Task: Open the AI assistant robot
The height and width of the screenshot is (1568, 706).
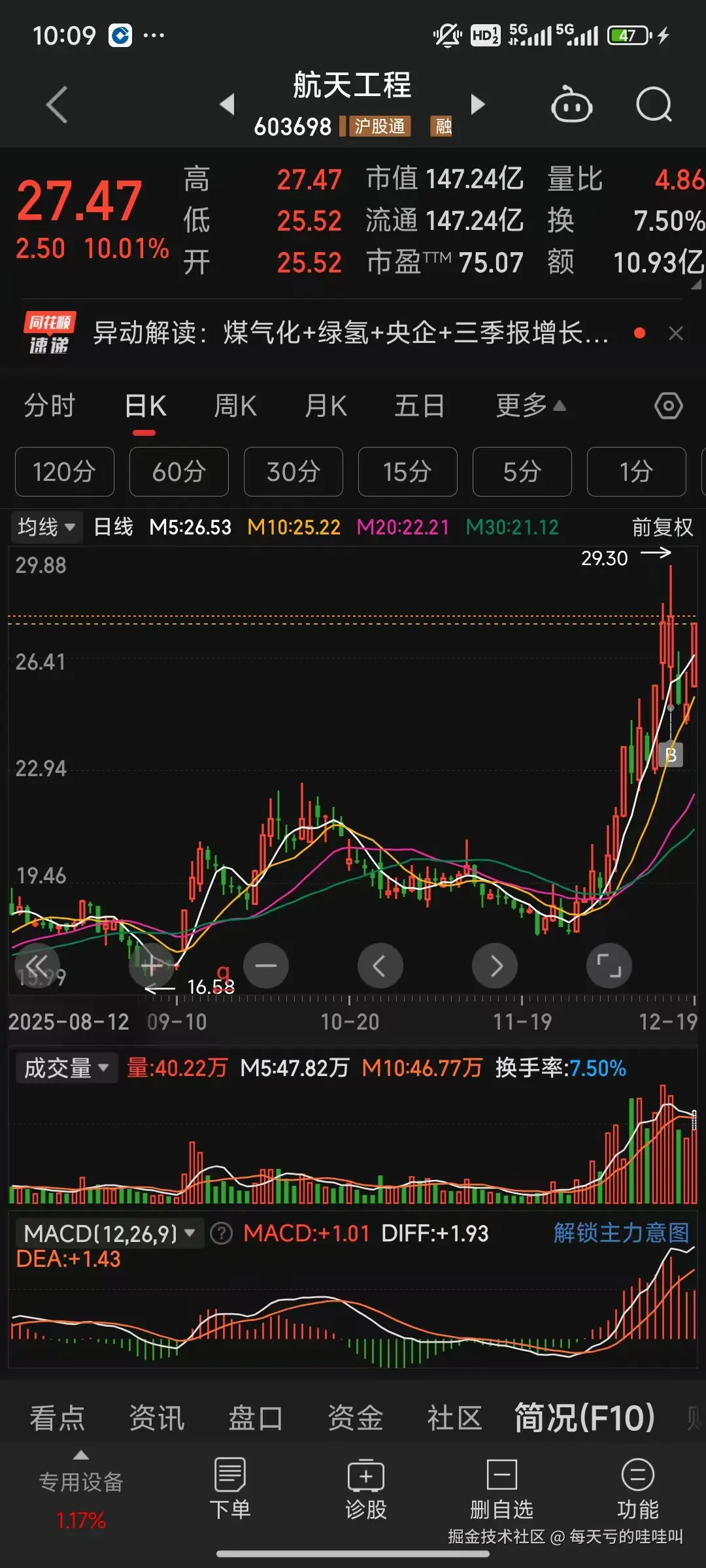Action: (x=571, y=105)
